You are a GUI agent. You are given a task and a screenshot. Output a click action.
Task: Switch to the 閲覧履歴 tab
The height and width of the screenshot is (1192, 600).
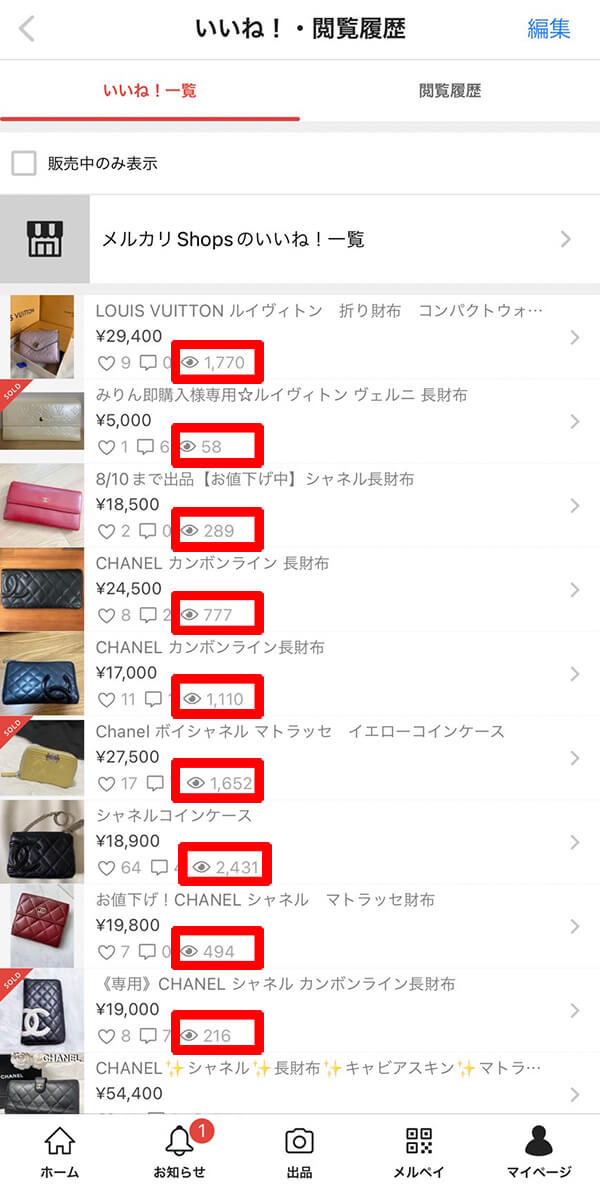449,91
